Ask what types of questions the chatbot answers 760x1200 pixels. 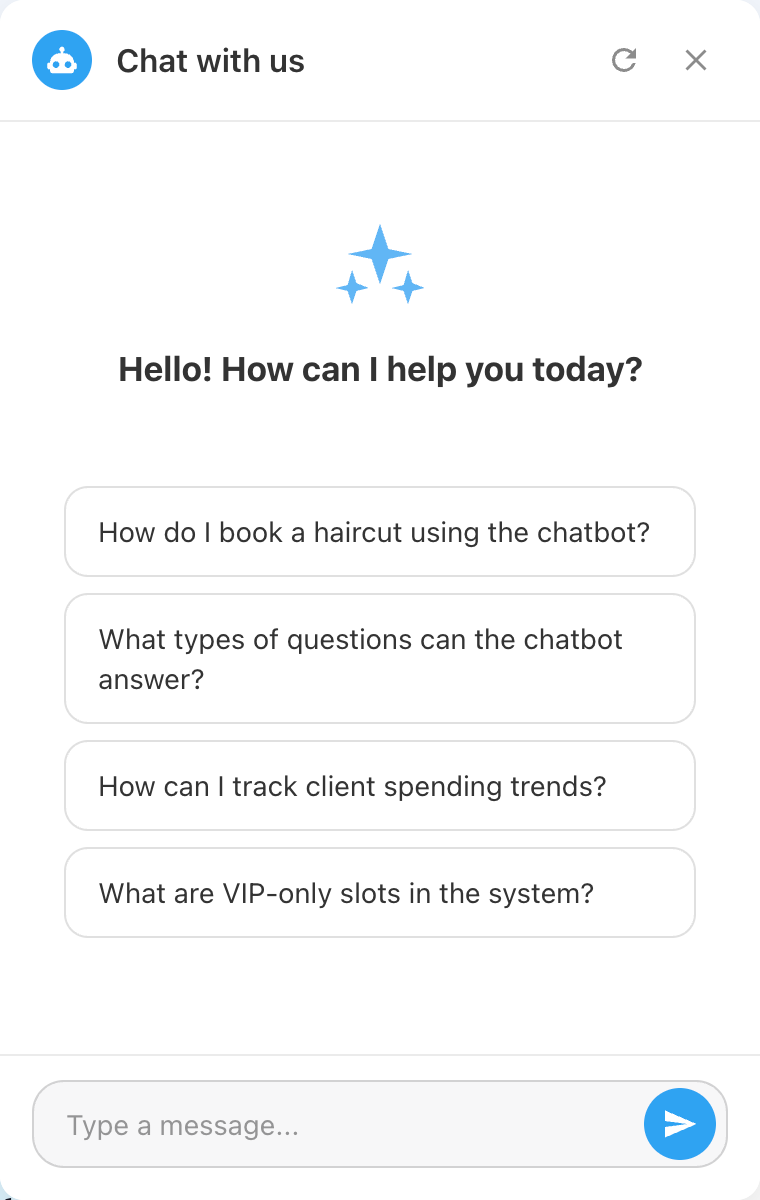coord(380,658)
